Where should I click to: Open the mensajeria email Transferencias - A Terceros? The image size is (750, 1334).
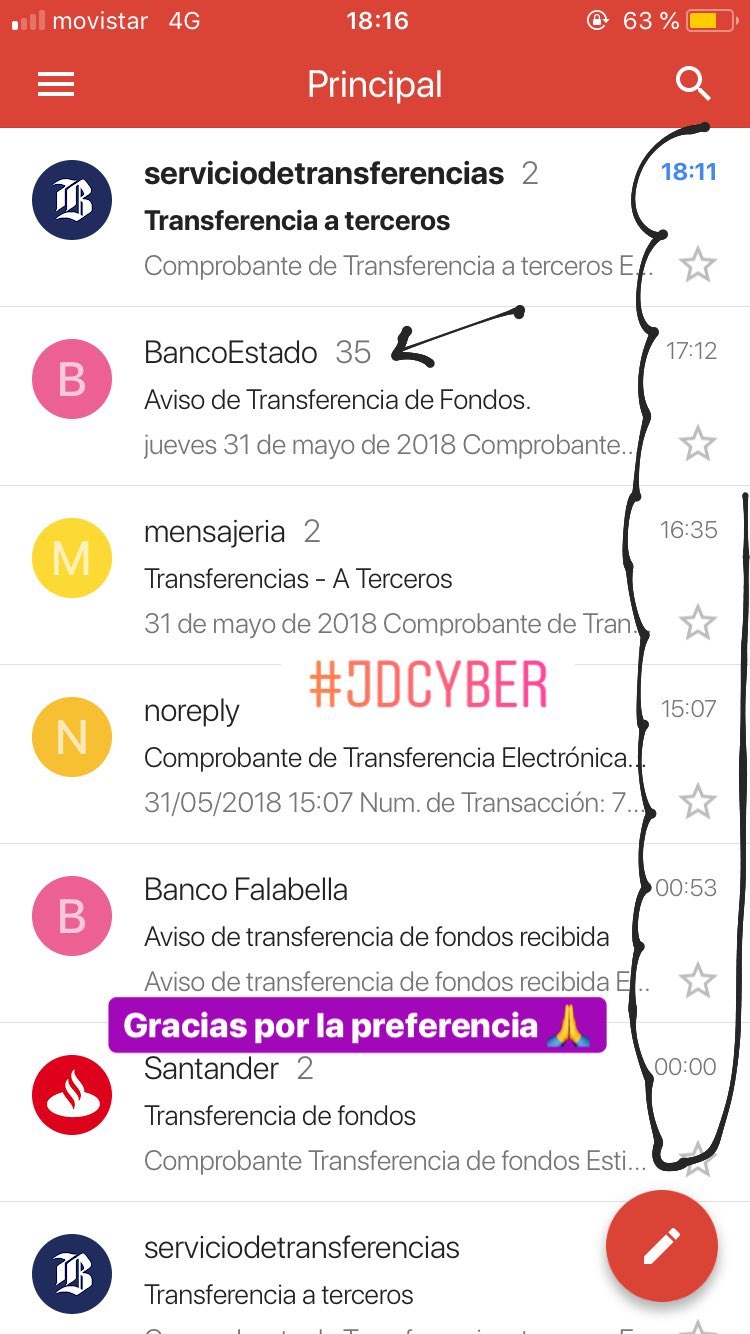pyautogui.click(x=375, y=575)
